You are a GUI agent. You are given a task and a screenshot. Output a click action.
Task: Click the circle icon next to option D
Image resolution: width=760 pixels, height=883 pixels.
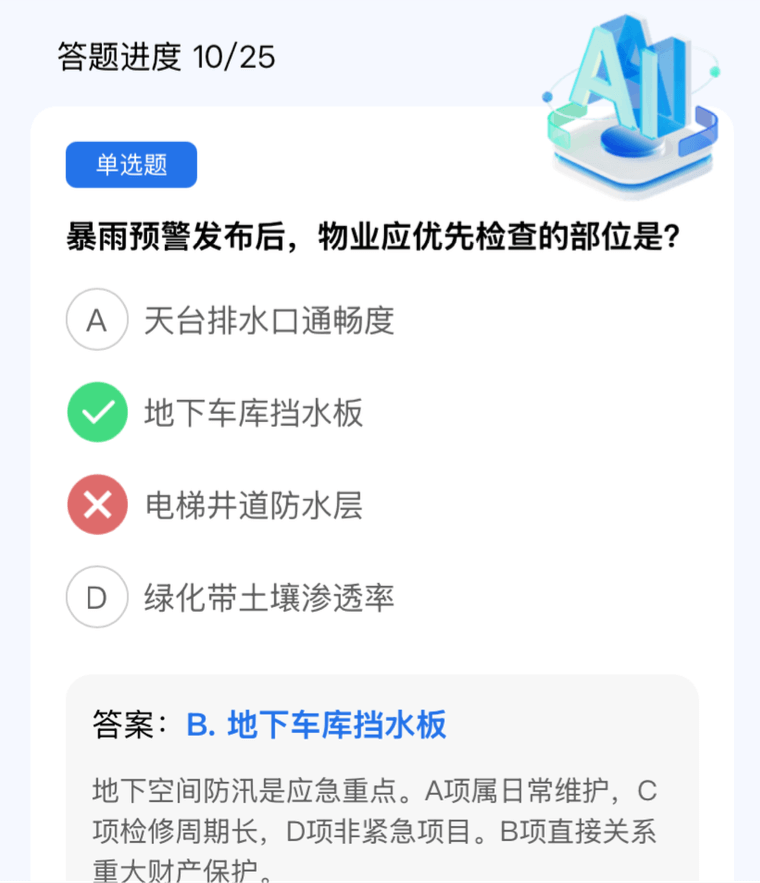click(97, 597)
